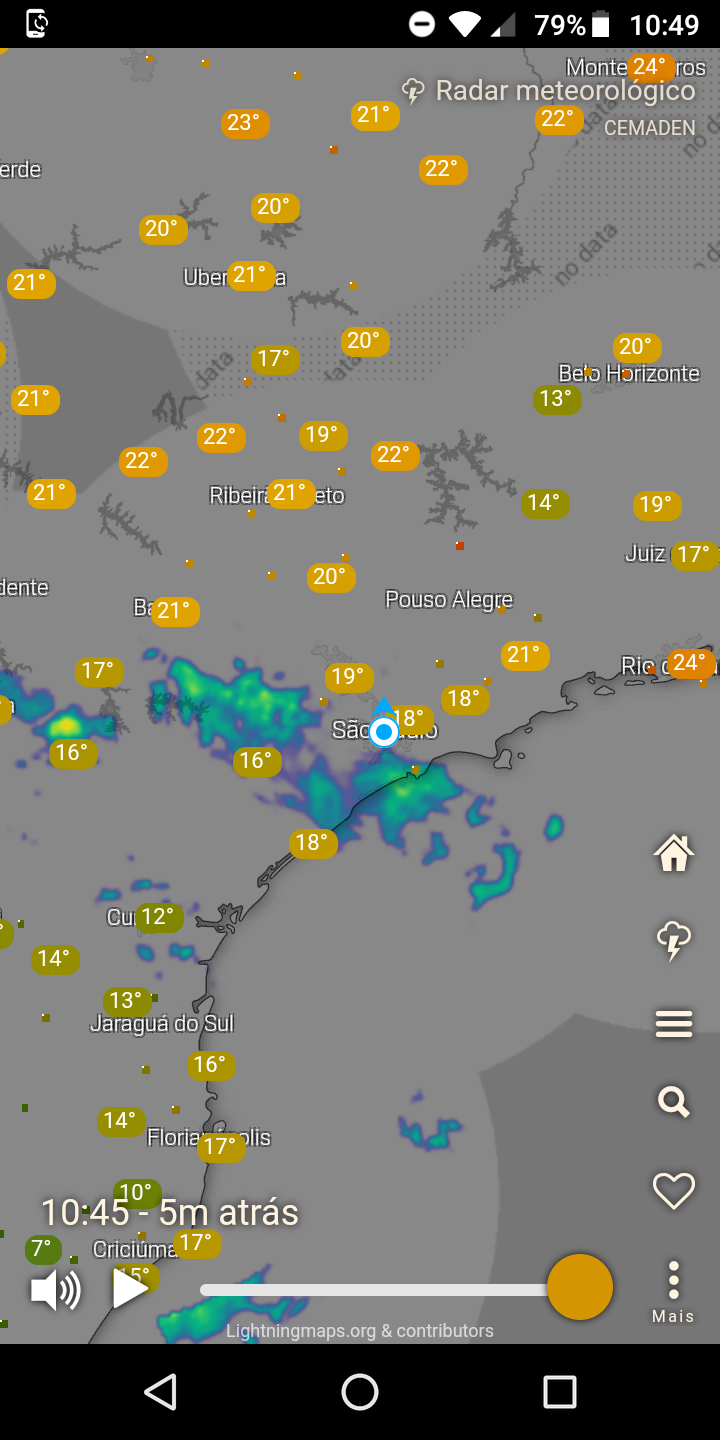The image size is (720, 1440).
Task: Tap the heart favorites icon
Action: point(673,1191)
